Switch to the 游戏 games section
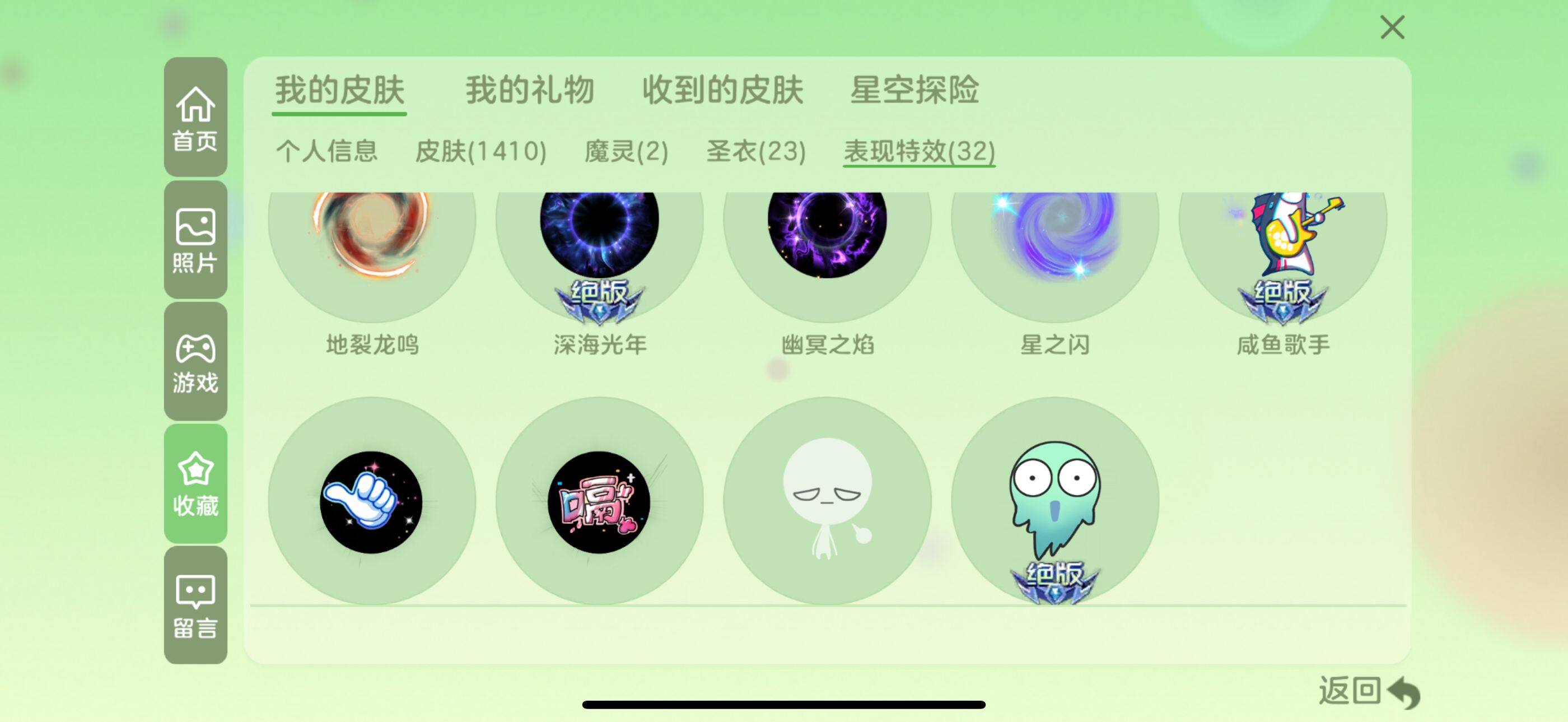Screen dimensions: 1568x722 195,362
